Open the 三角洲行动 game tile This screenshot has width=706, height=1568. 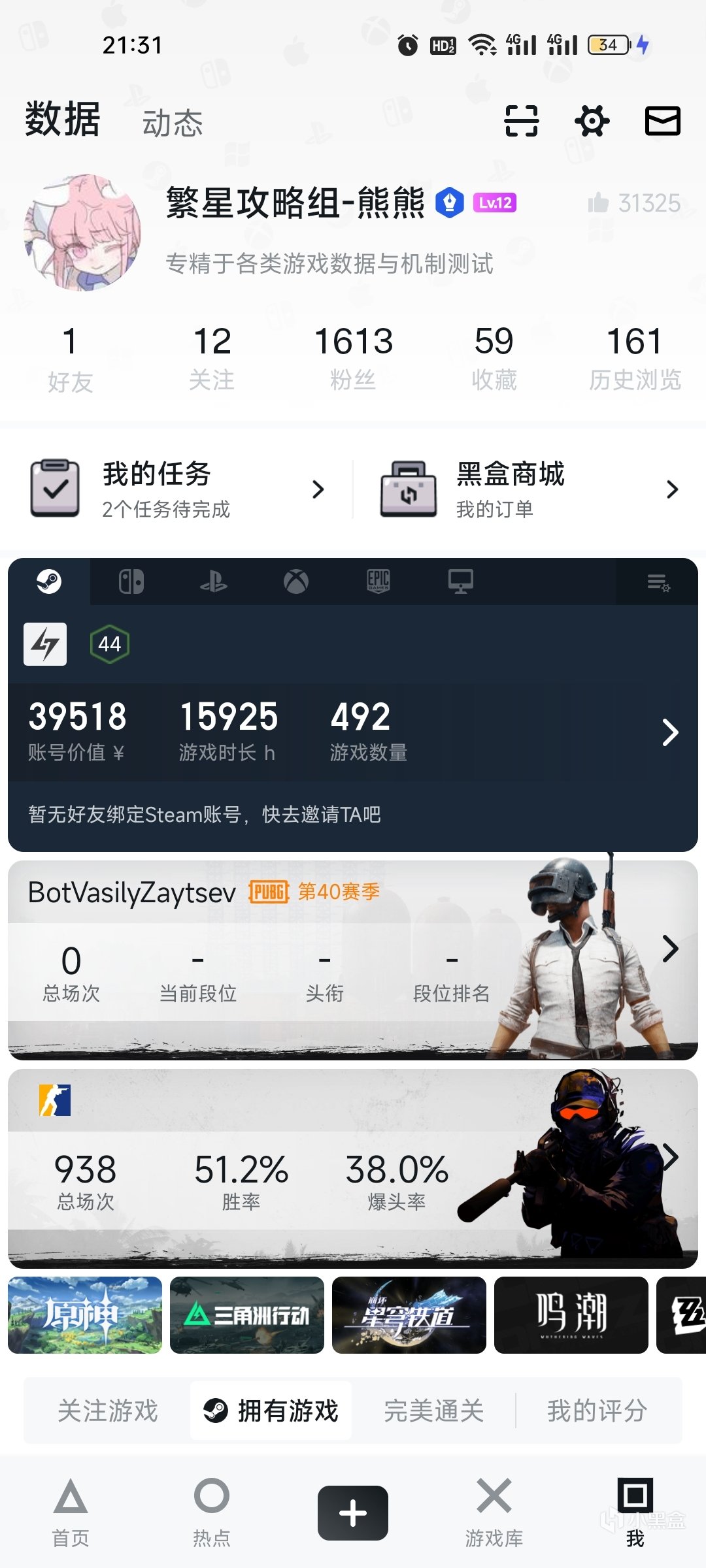(247, 1315)
